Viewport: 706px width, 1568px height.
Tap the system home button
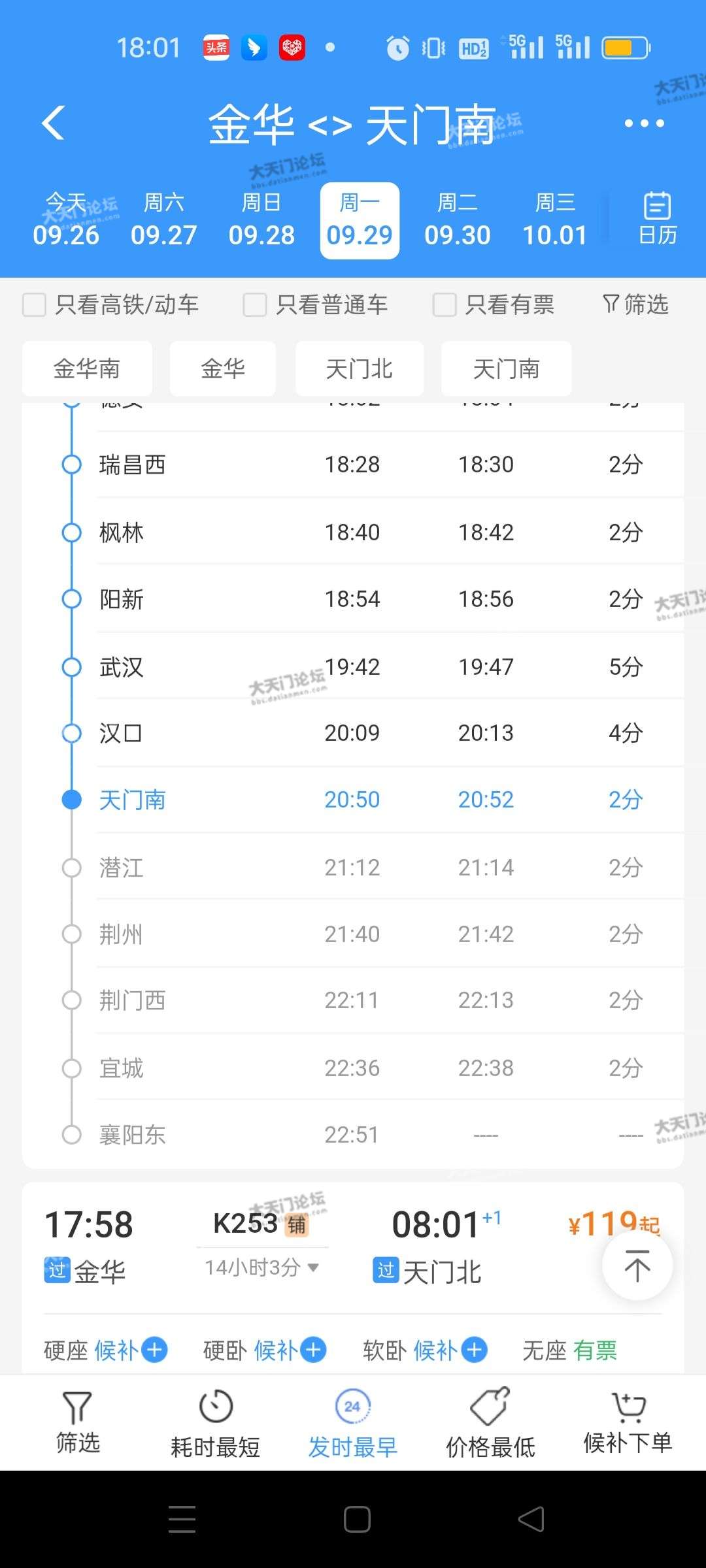357,1519
